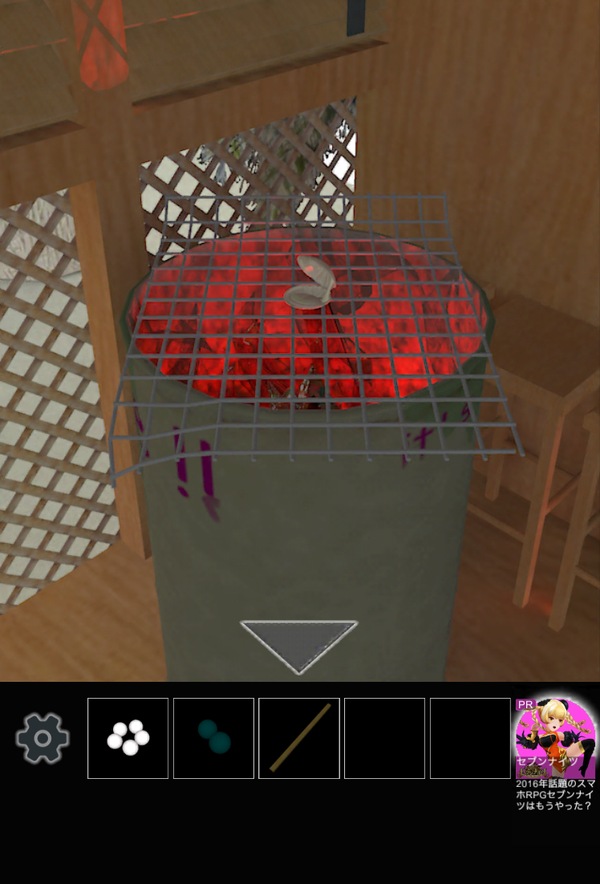This screenshot has height=884, width=600.
Task: Open the Seven Knights PR ad
Action: (x=553, y=740)
